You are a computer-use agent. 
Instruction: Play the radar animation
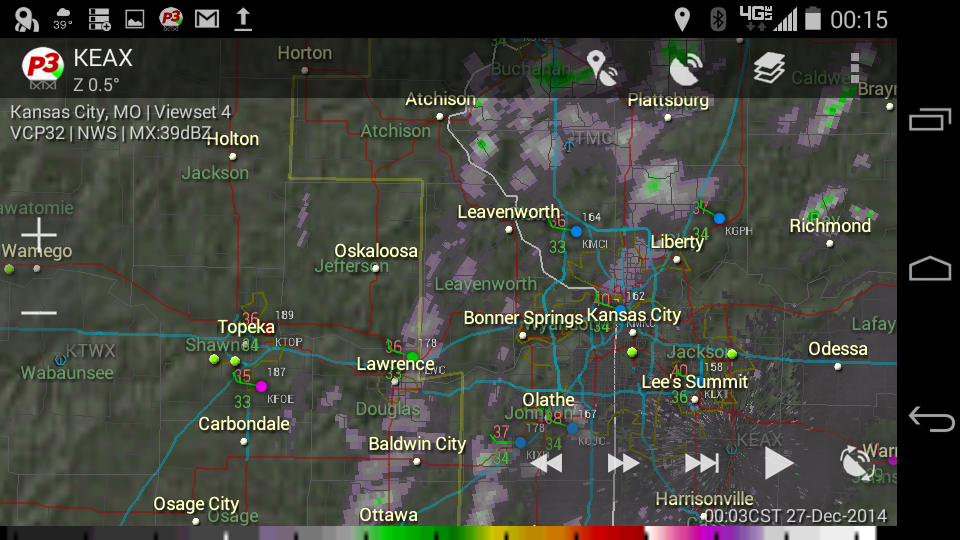tap(778, 463)
